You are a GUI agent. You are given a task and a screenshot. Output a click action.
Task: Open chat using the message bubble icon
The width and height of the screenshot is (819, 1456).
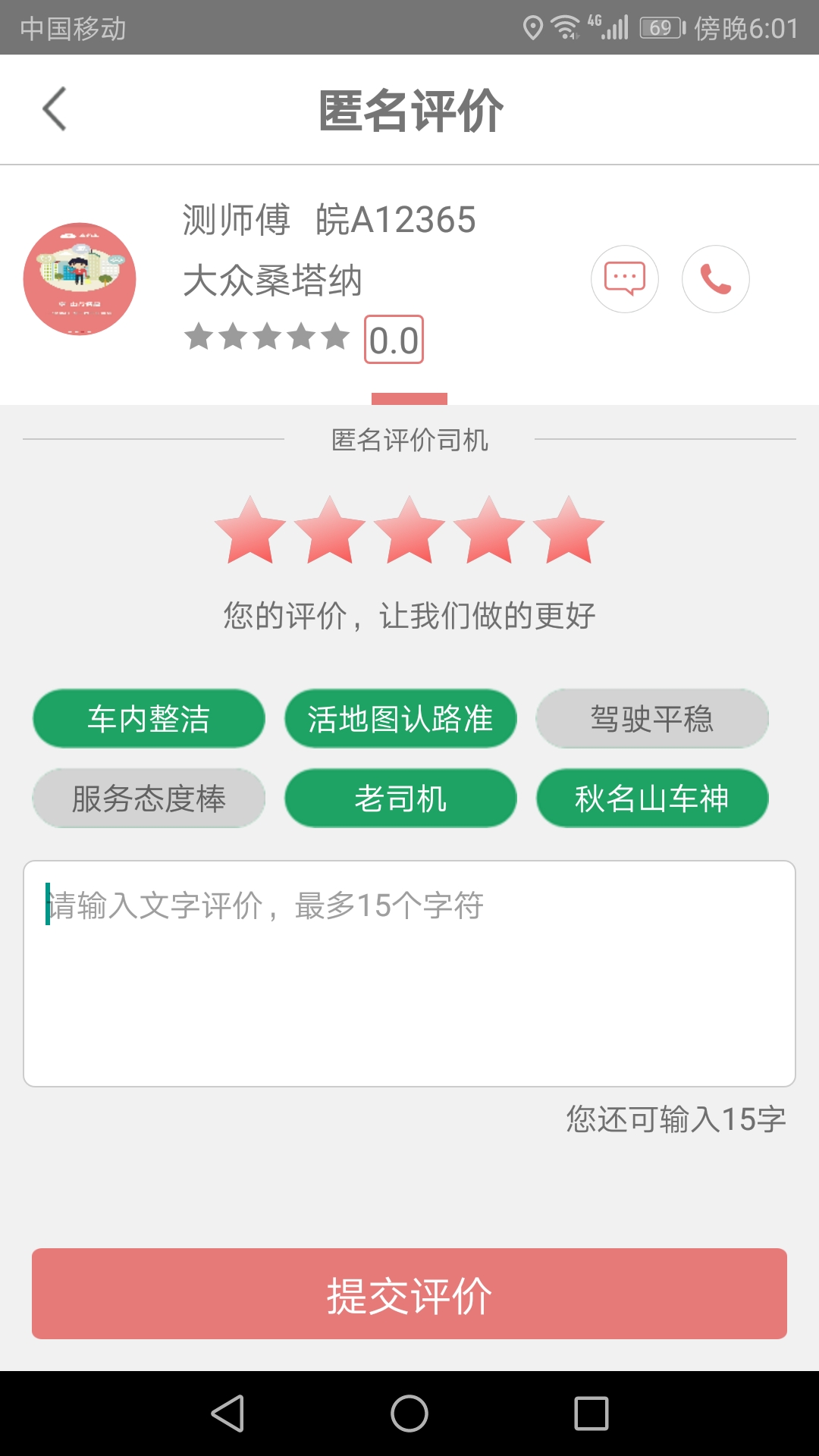coord(625,279)
